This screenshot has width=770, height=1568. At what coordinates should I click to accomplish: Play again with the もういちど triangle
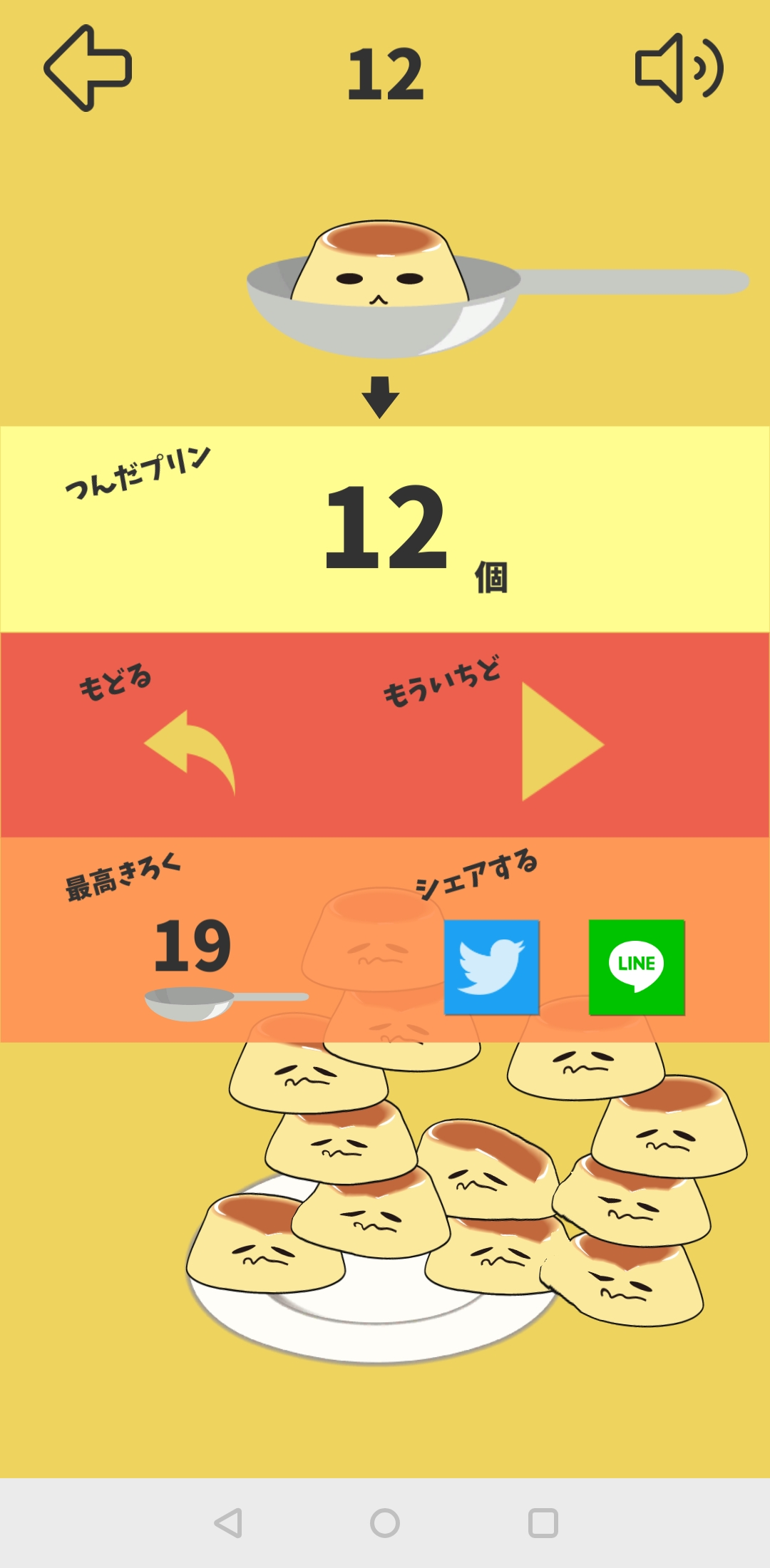point(563,742)
